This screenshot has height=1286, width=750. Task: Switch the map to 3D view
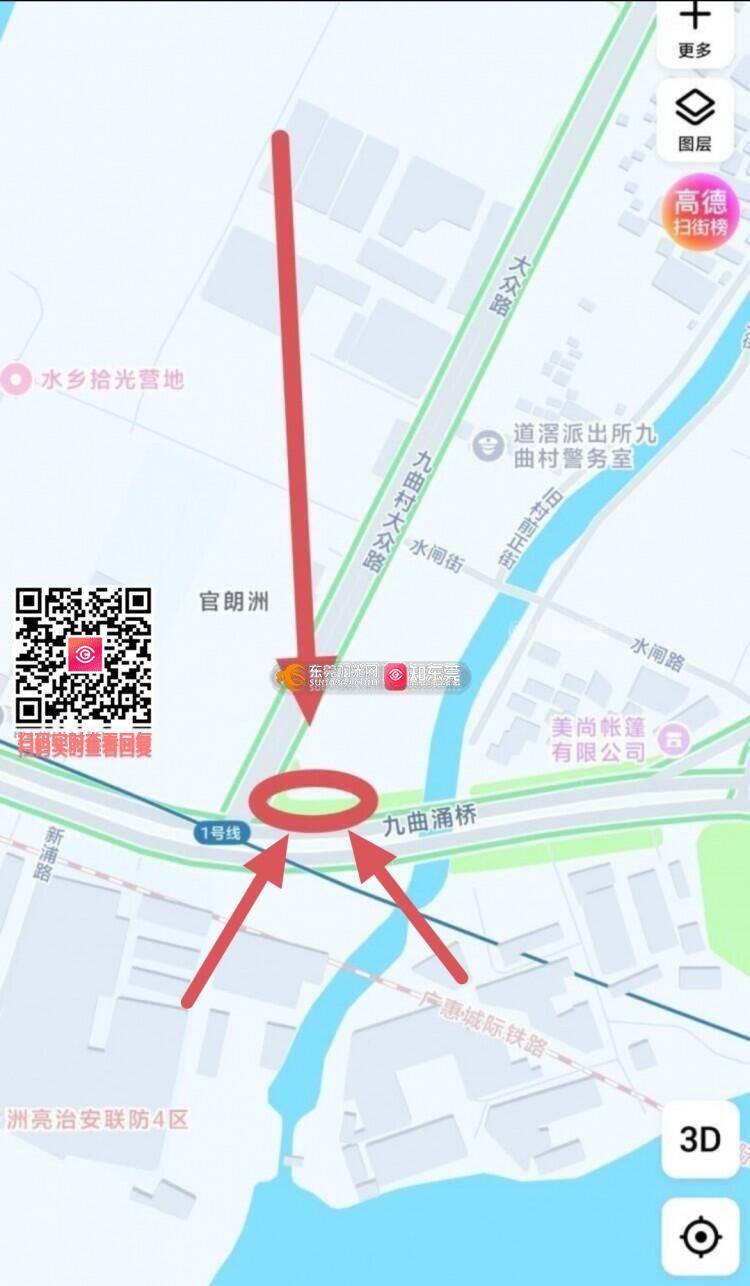[700, 1139]
